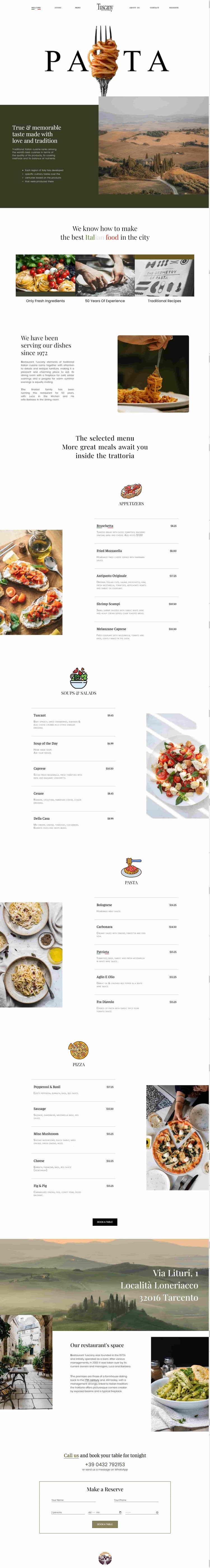Open the About Us link
Image resolution: width=210 pixels, height=1568 pixels.
tap(134, 8)
